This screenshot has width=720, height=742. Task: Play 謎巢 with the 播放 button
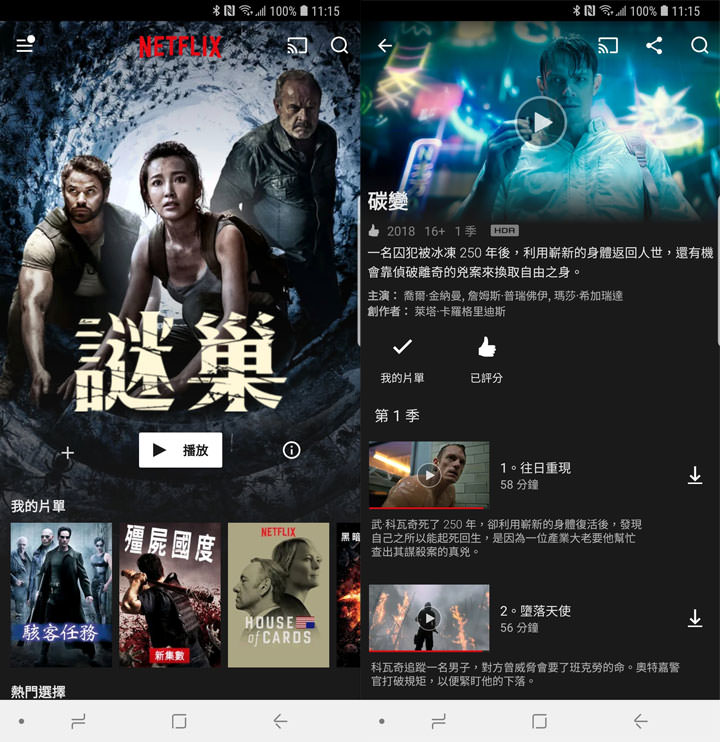click(x=180, y=450)
